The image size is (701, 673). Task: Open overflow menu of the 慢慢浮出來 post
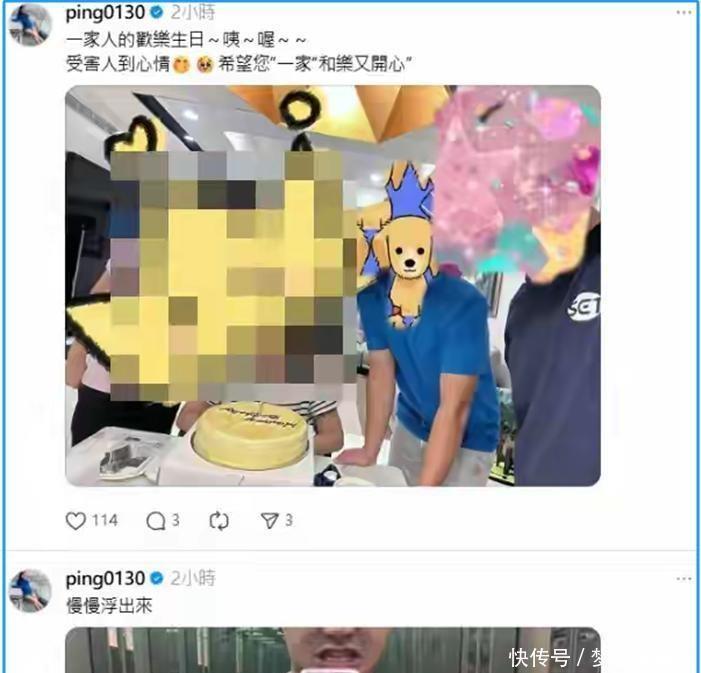[683, 578]
